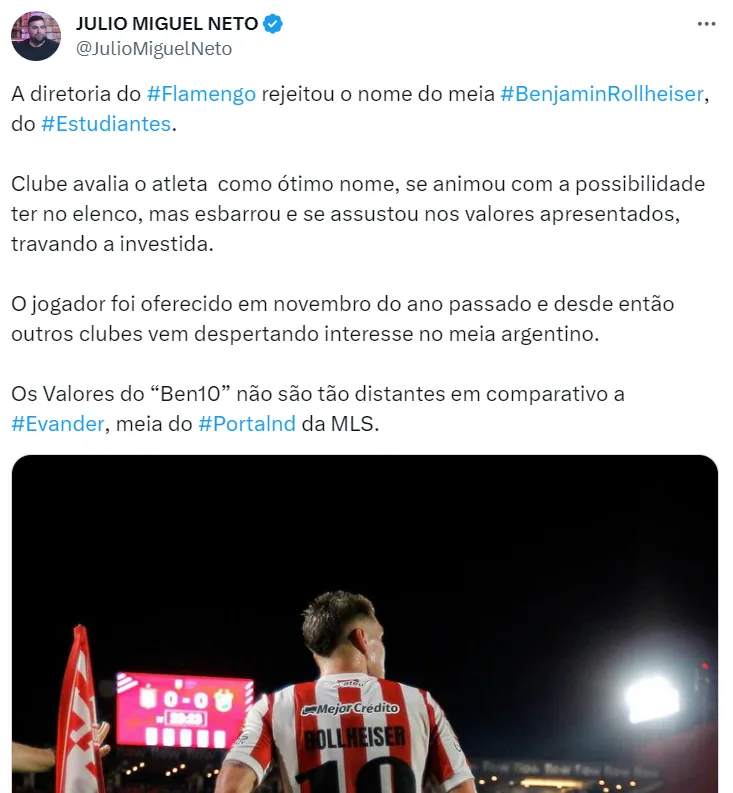
Task: Open Julio Miguel Neto's profile avatar
Action: tap(36, 36)
